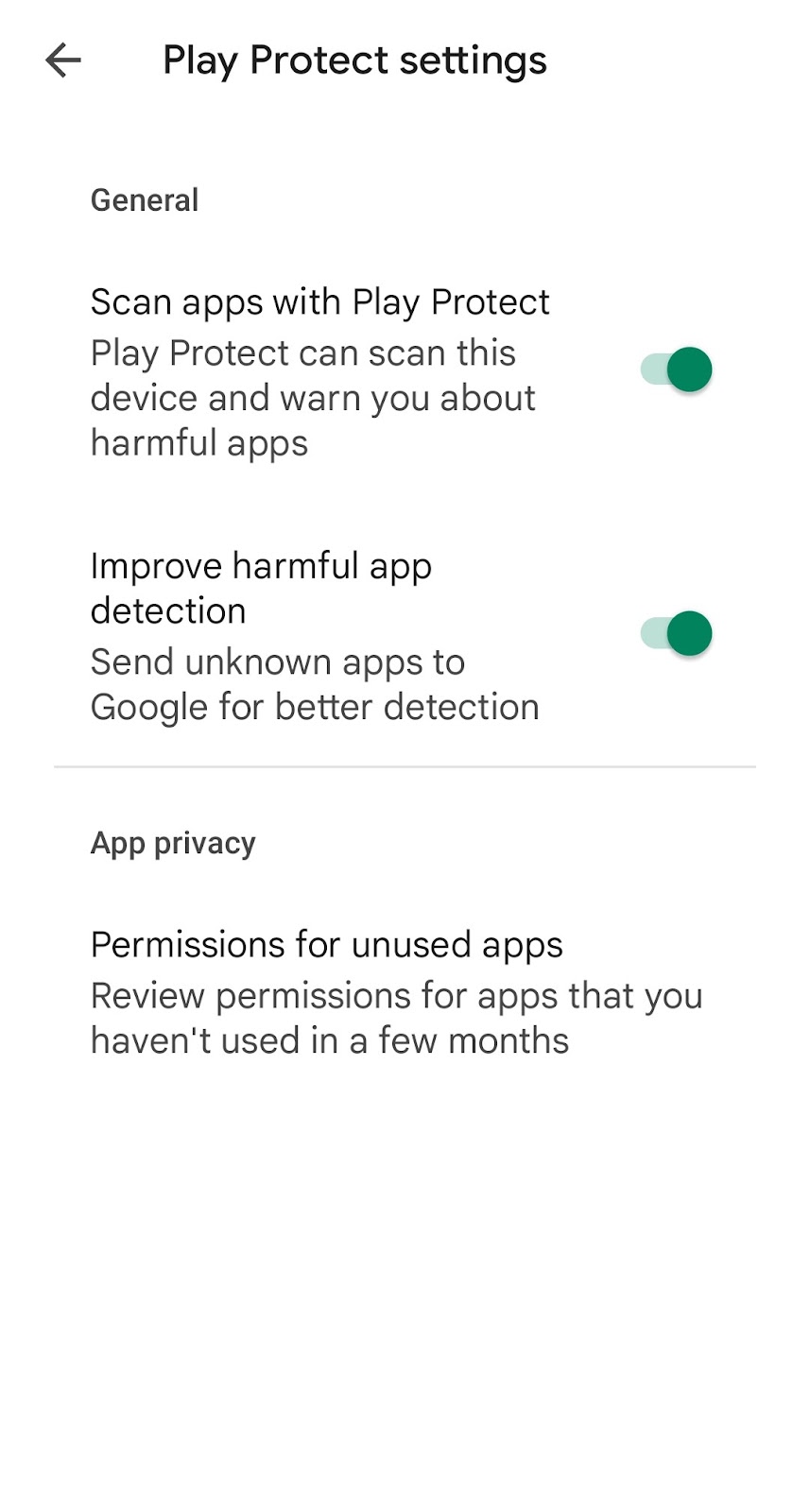This screenshot has width=810, height=1512.
Task: Open Permissions for unused apps
Action: (405, 992)
